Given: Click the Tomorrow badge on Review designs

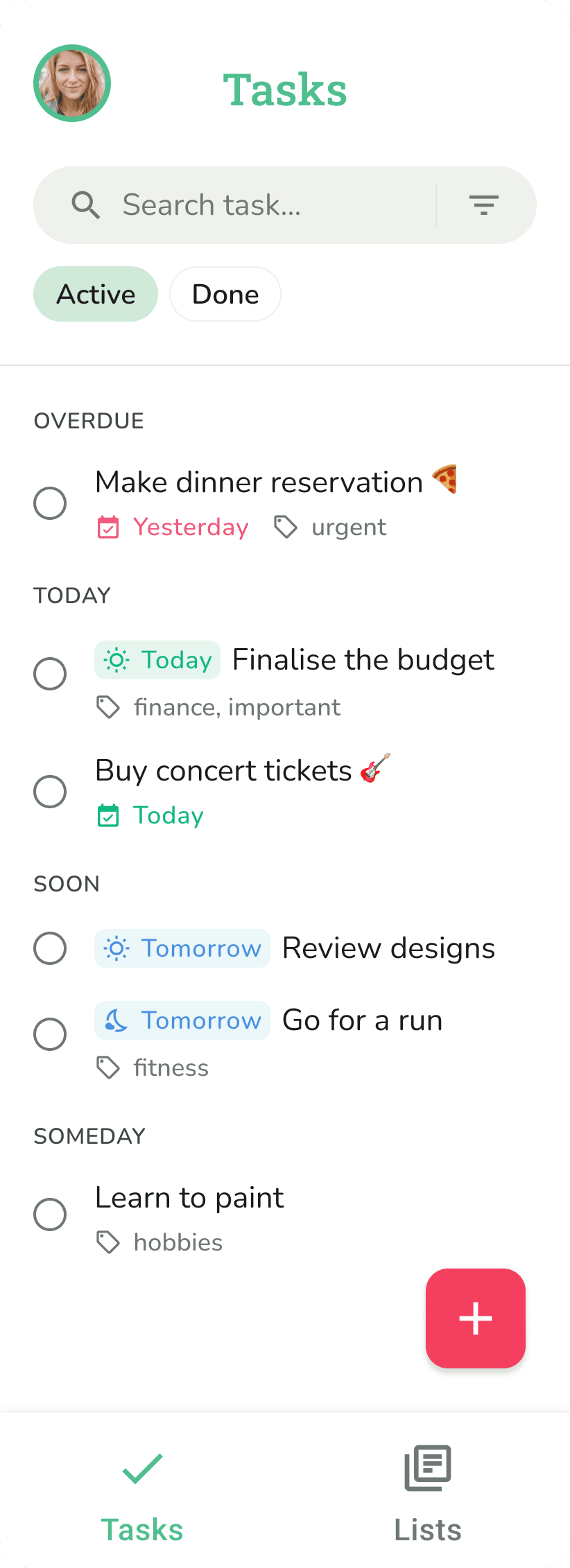Looking at the screenshot, I should click(x=182, y=948).
